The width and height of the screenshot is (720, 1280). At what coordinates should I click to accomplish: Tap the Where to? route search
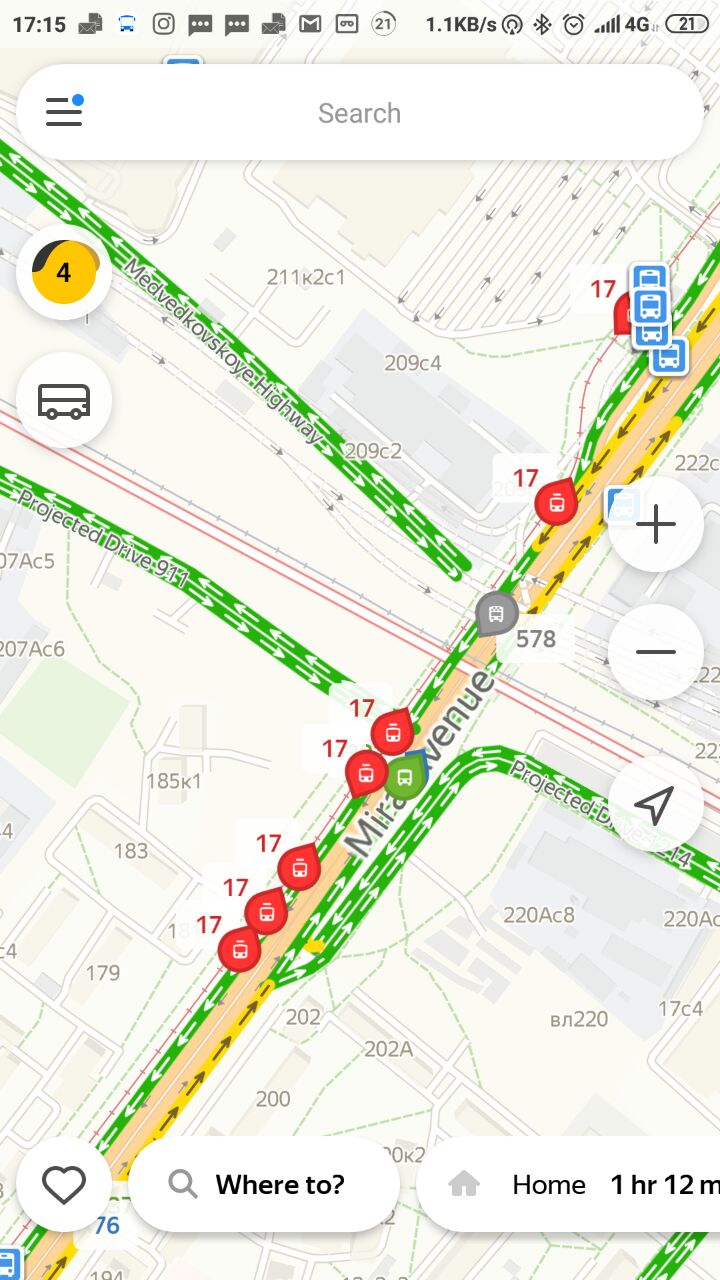click(x=264, y=1185)
